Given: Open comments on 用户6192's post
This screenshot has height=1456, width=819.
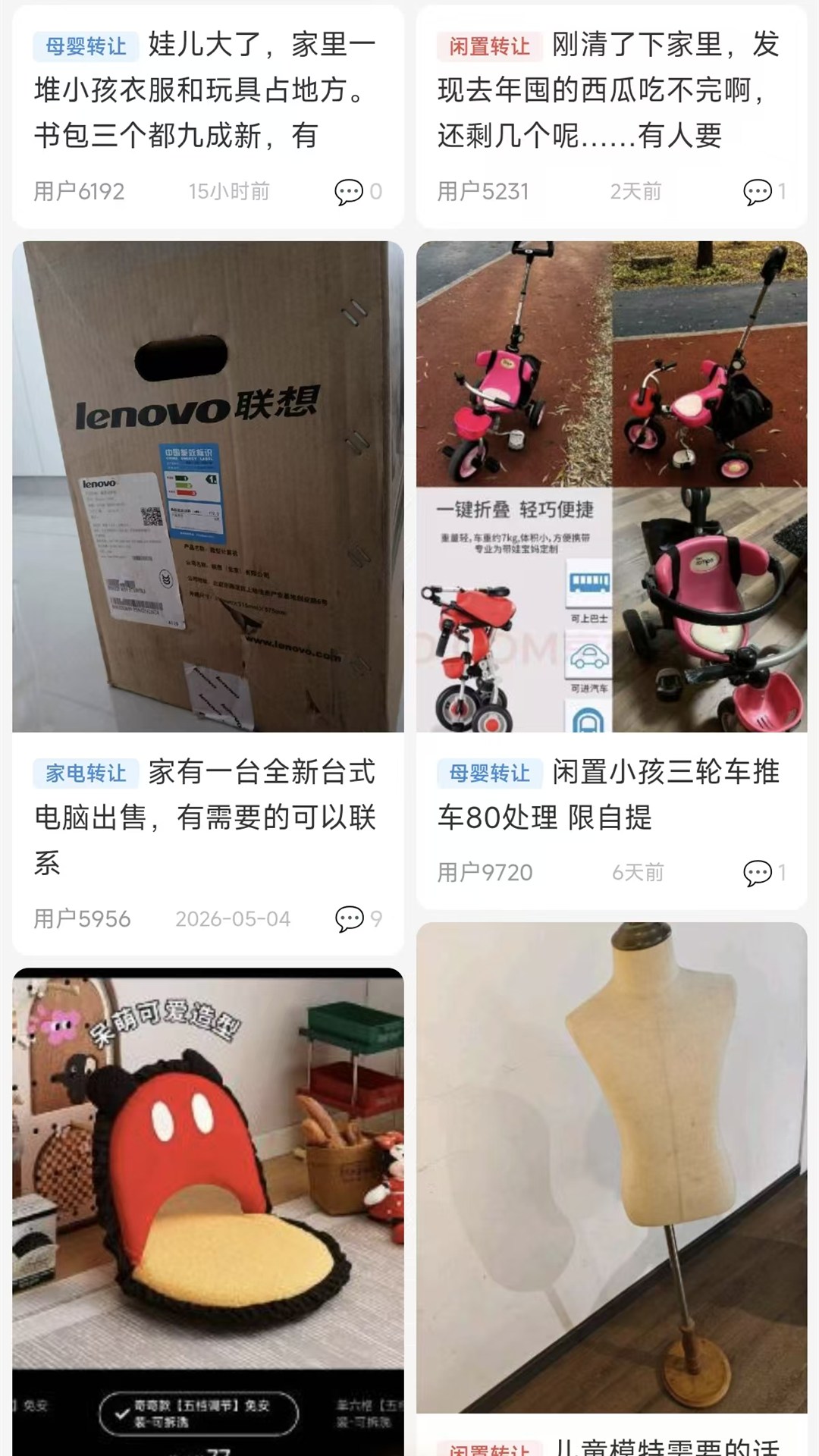Looking at the screenshot, I should [358, 192].
